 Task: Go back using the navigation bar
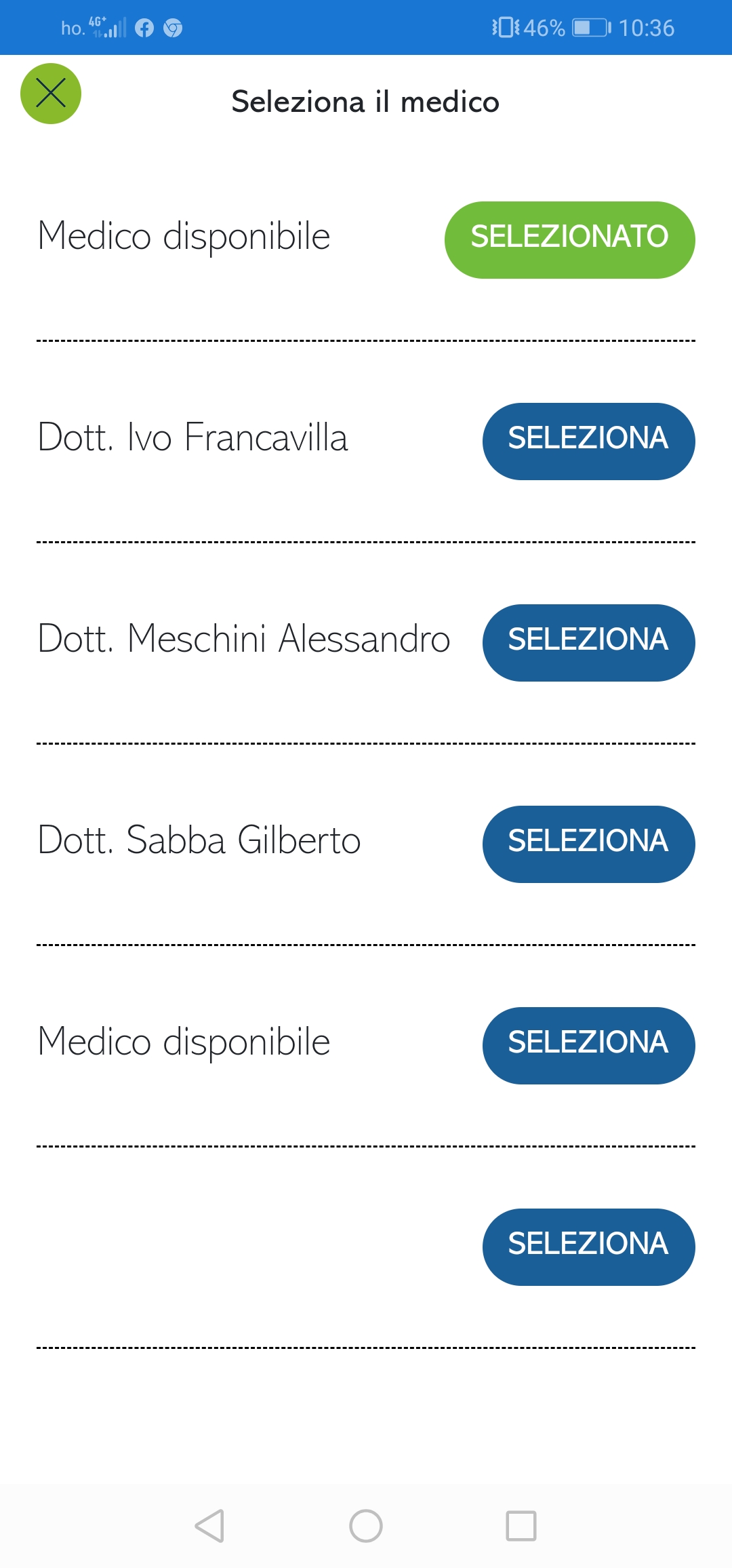209,1526
